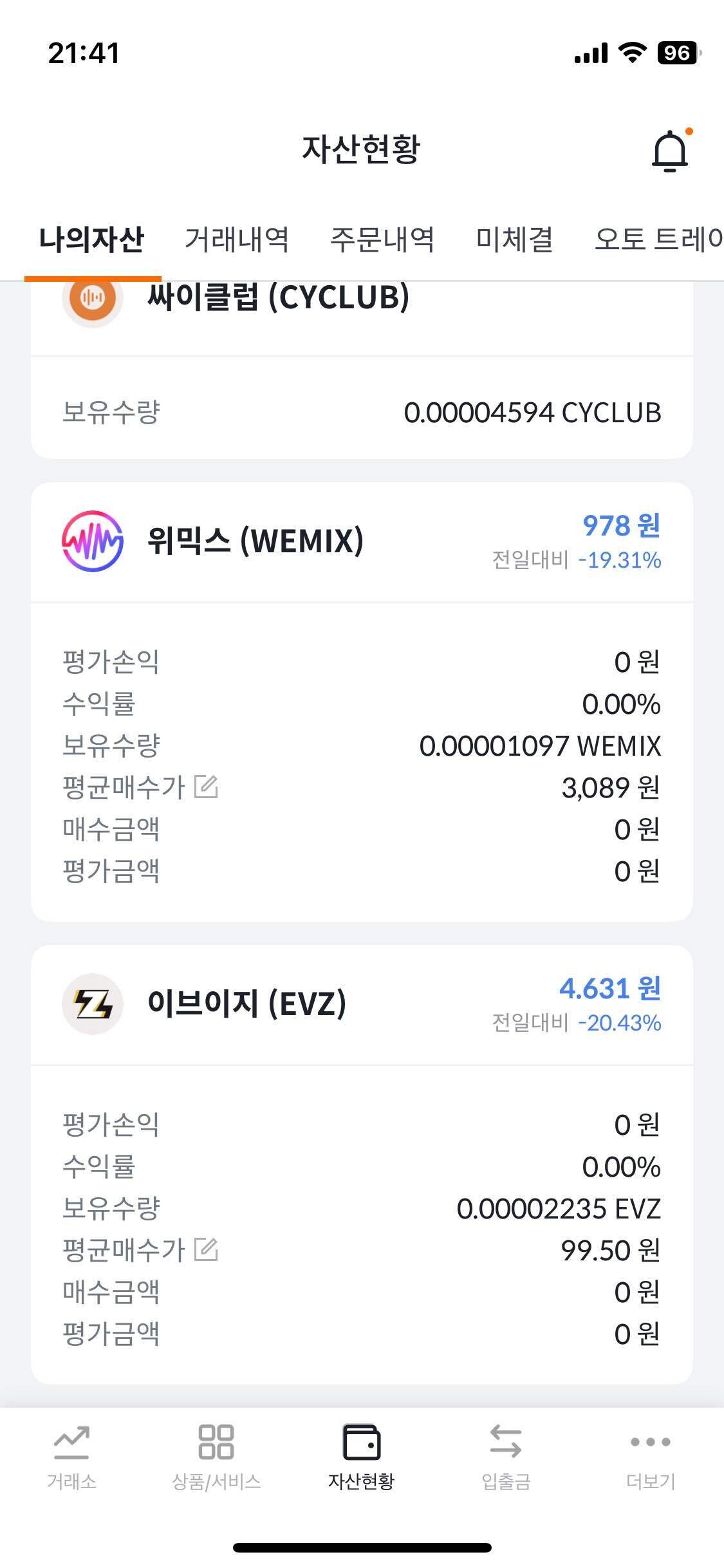724x1568 pixels.
Task: Tap the 보유수량 value 0.00001097 WEMIX
Action: (x=539, y=745)
